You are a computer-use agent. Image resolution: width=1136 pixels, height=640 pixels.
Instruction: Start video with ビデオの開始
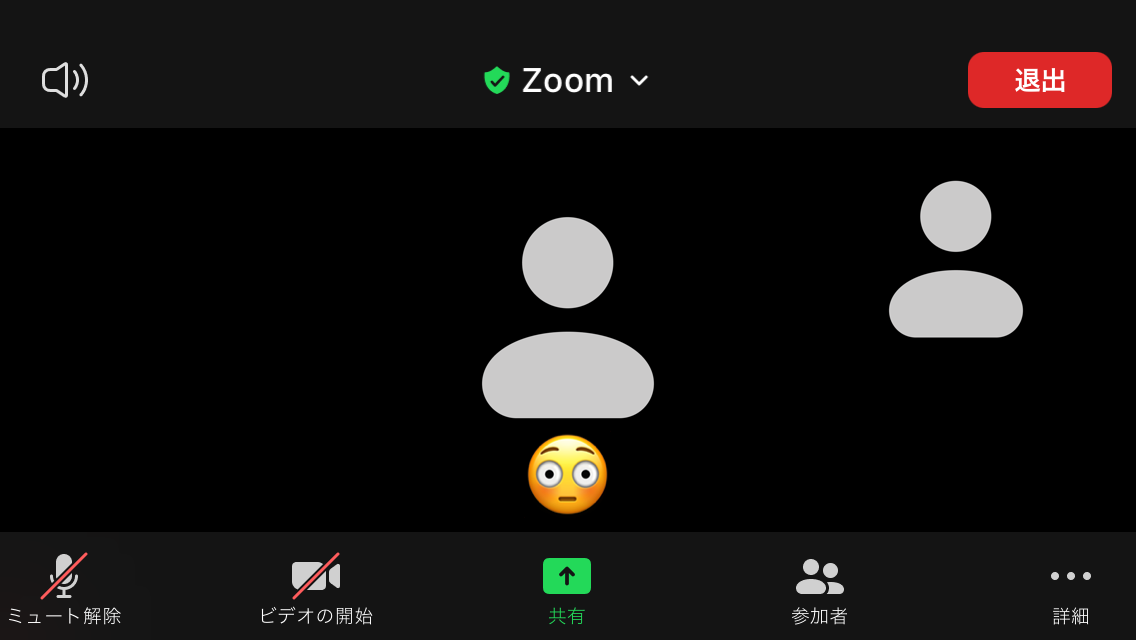tap(316, 588)
